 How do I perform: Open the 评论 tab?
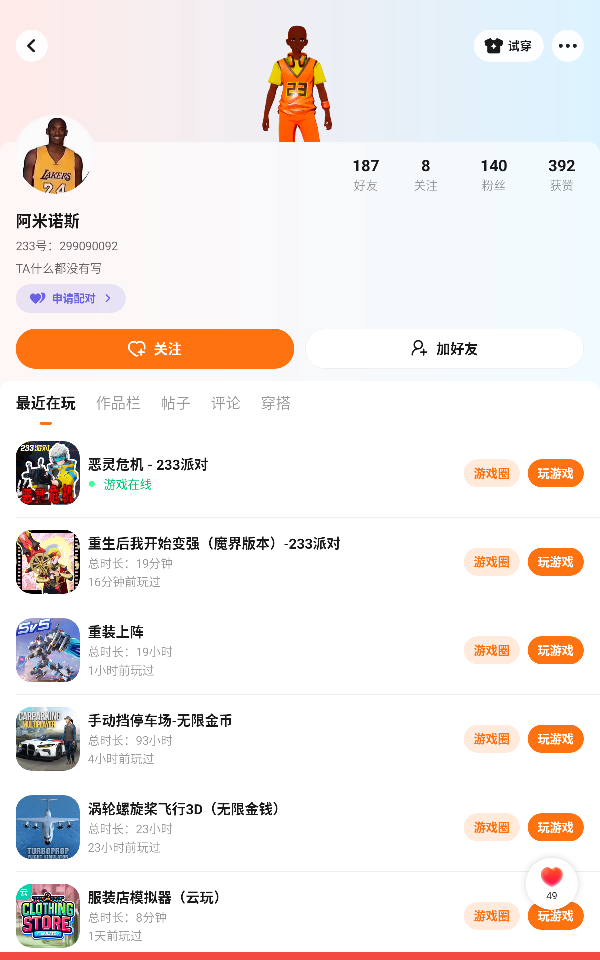click(x=226, y=403)
